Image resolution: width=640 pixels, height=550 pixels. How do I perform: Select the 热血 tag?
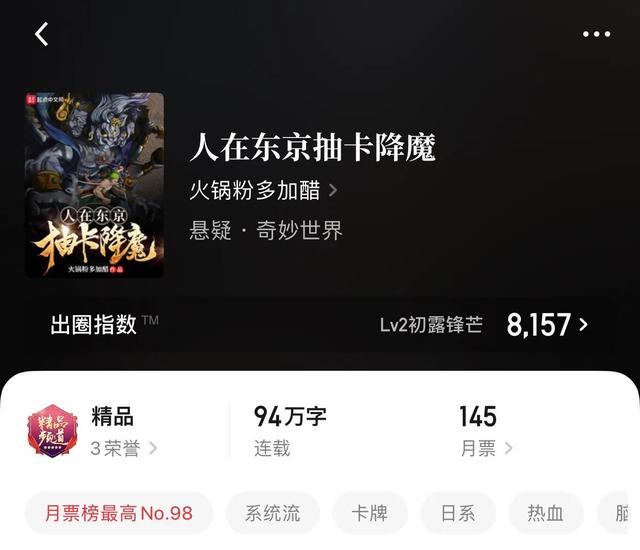[545, 514]
